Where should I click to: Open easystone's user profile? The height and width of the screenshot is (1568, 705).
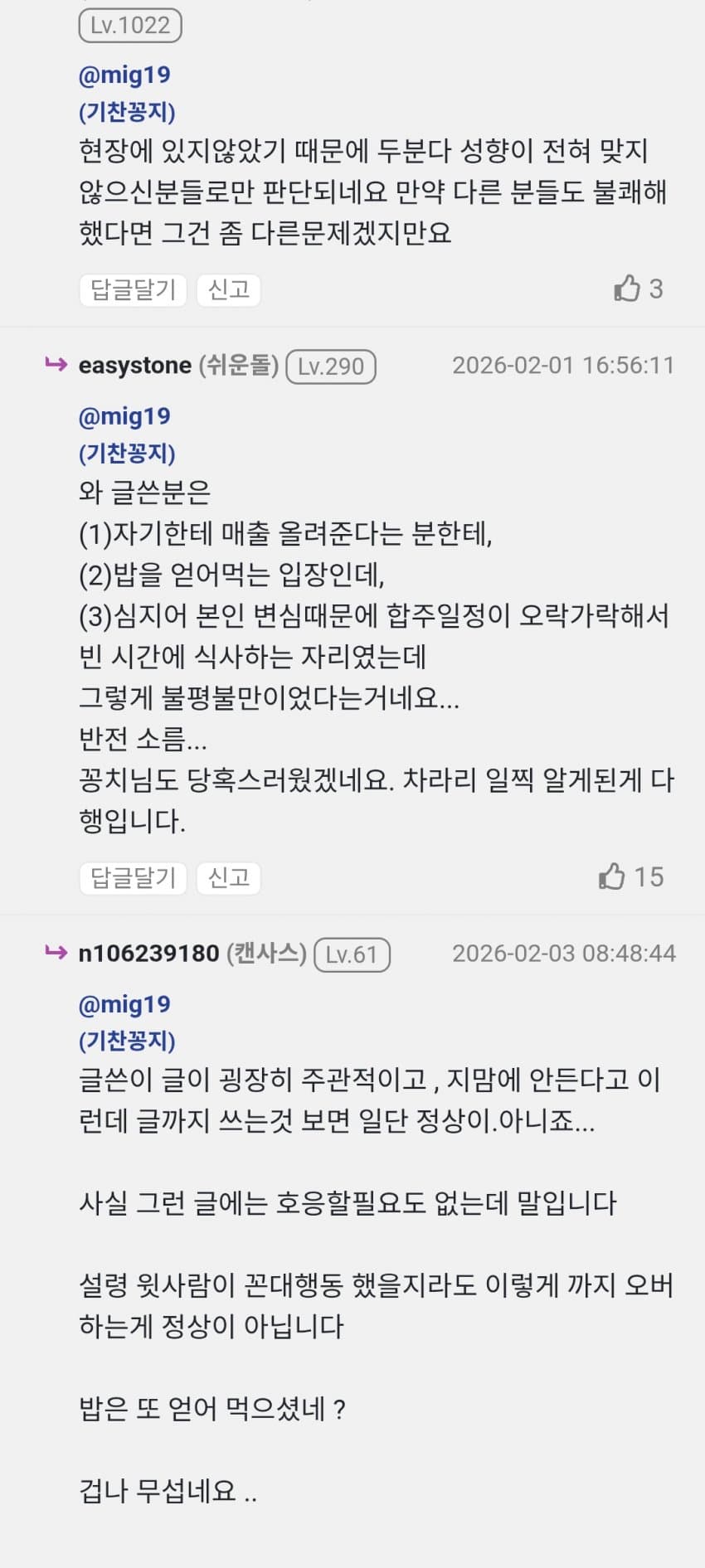pyautogui.click(x=134, y=366)
